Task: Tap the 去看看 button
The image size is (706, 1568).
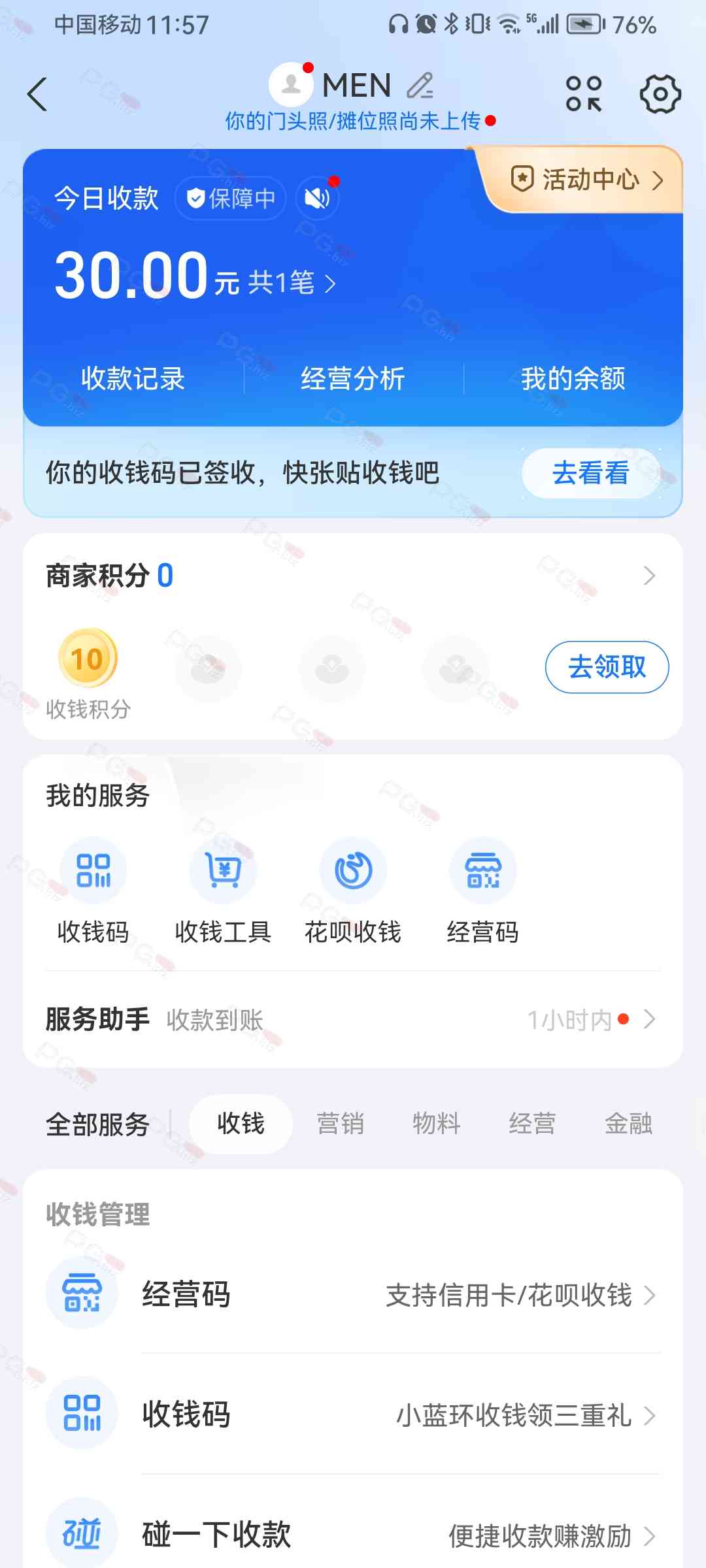Action: point(591,473)
